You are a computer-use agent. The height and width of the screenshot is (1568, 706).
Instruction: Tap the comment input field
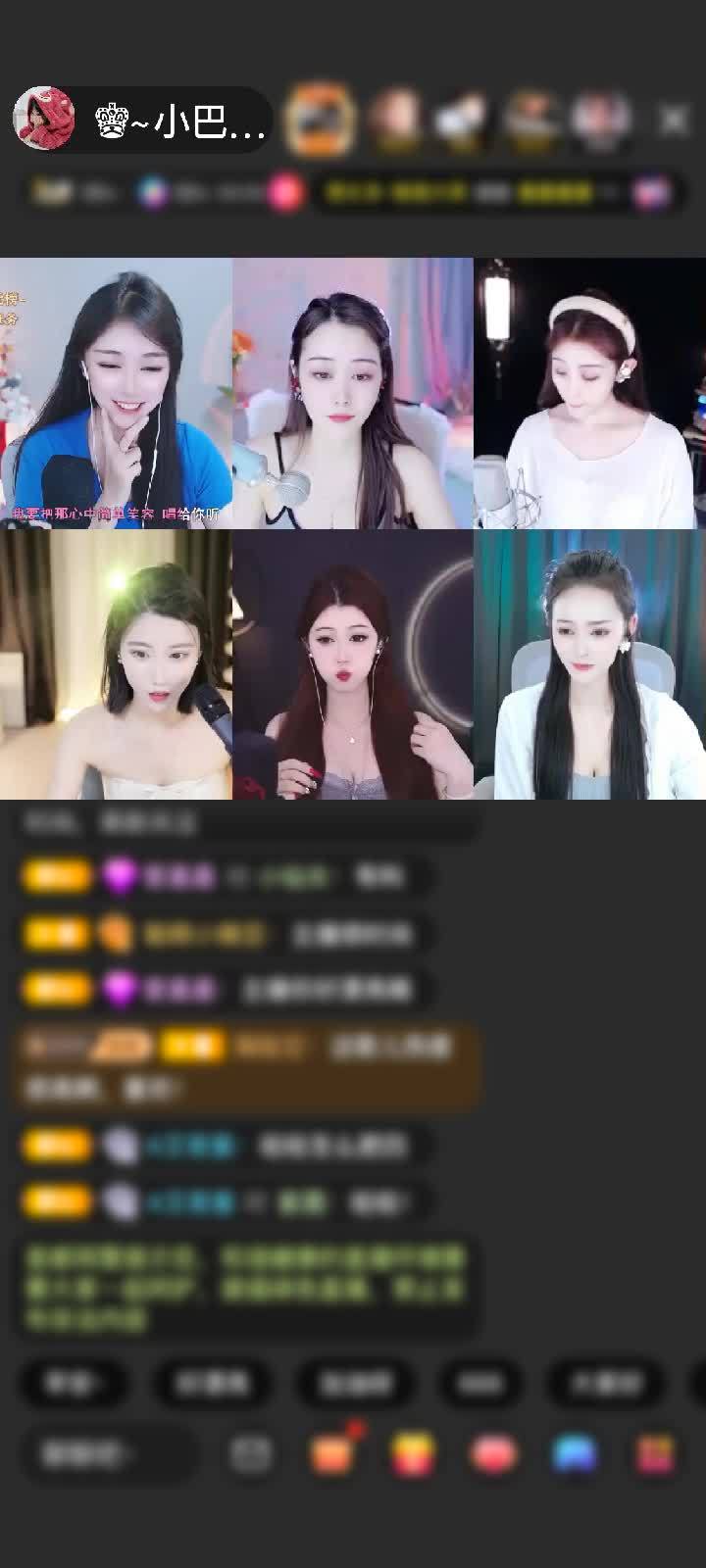[108, 1453]
